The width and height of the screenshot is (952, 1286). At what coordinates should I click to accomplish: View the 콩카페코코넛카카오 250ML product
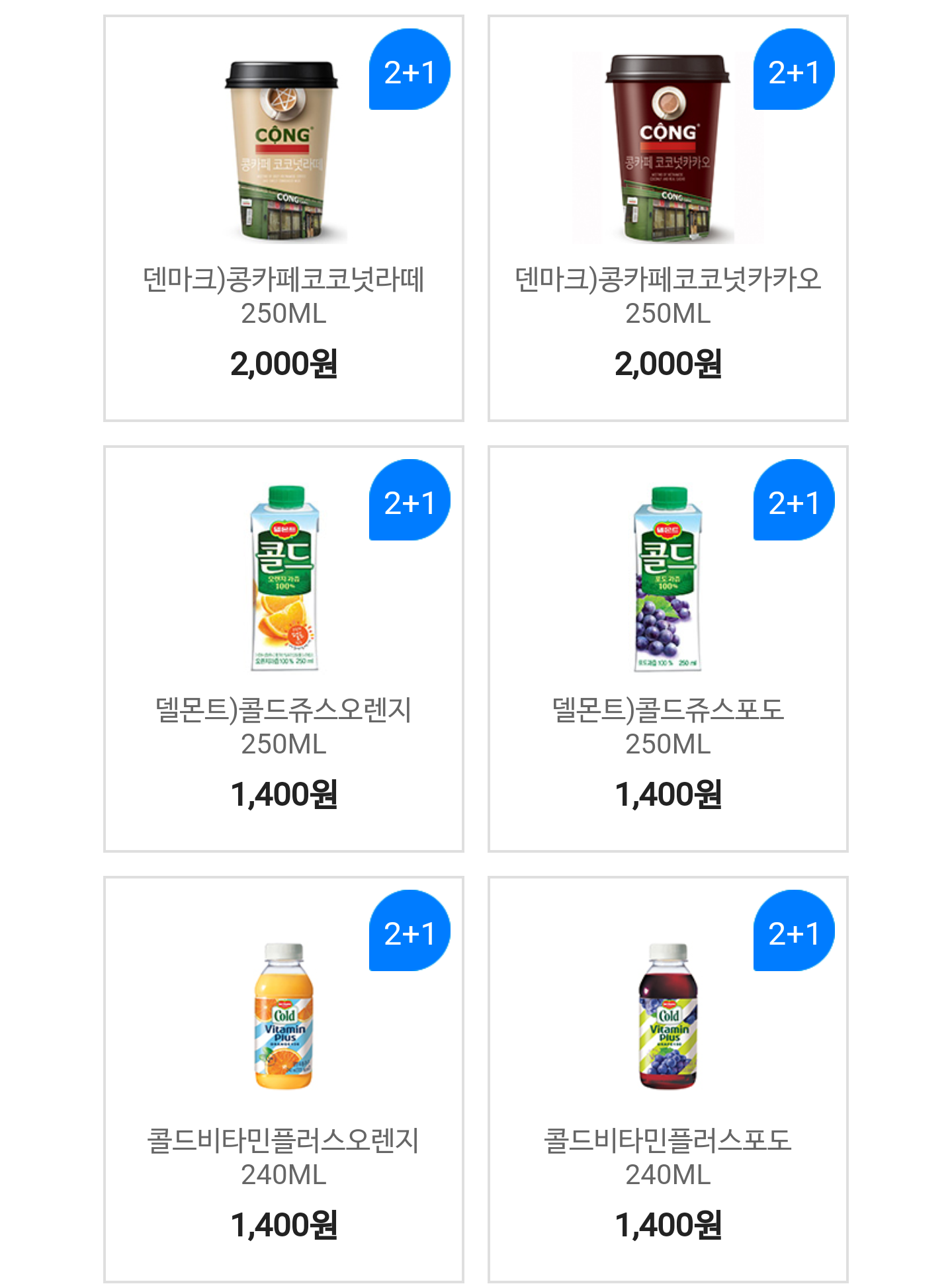tap(668, 218)
